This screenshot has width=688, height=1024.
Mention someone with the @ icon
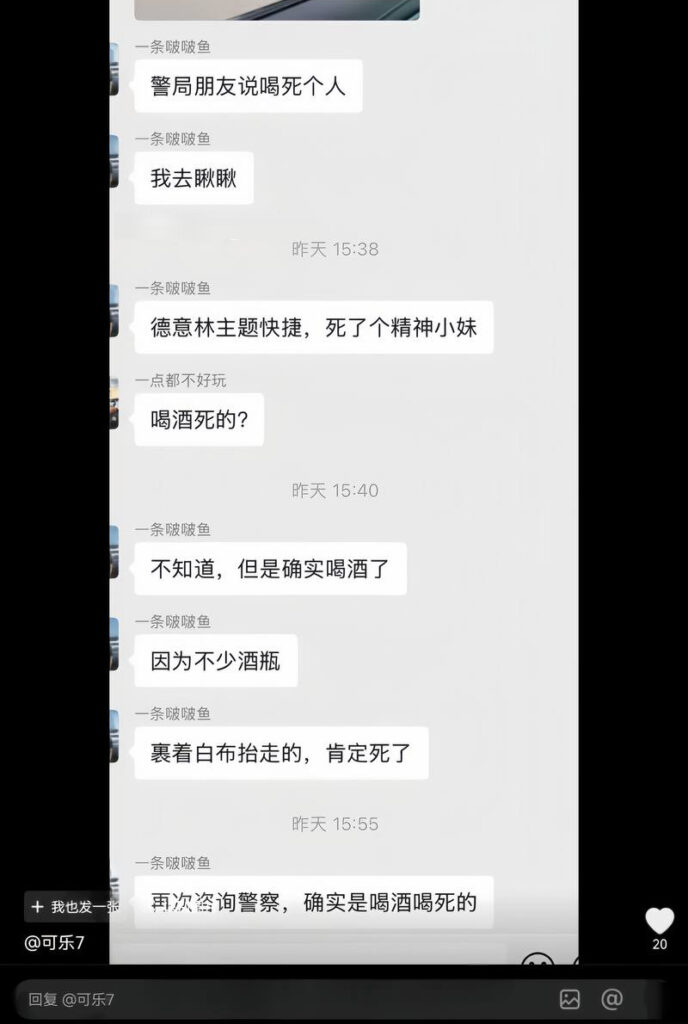[x=612, y=998]
